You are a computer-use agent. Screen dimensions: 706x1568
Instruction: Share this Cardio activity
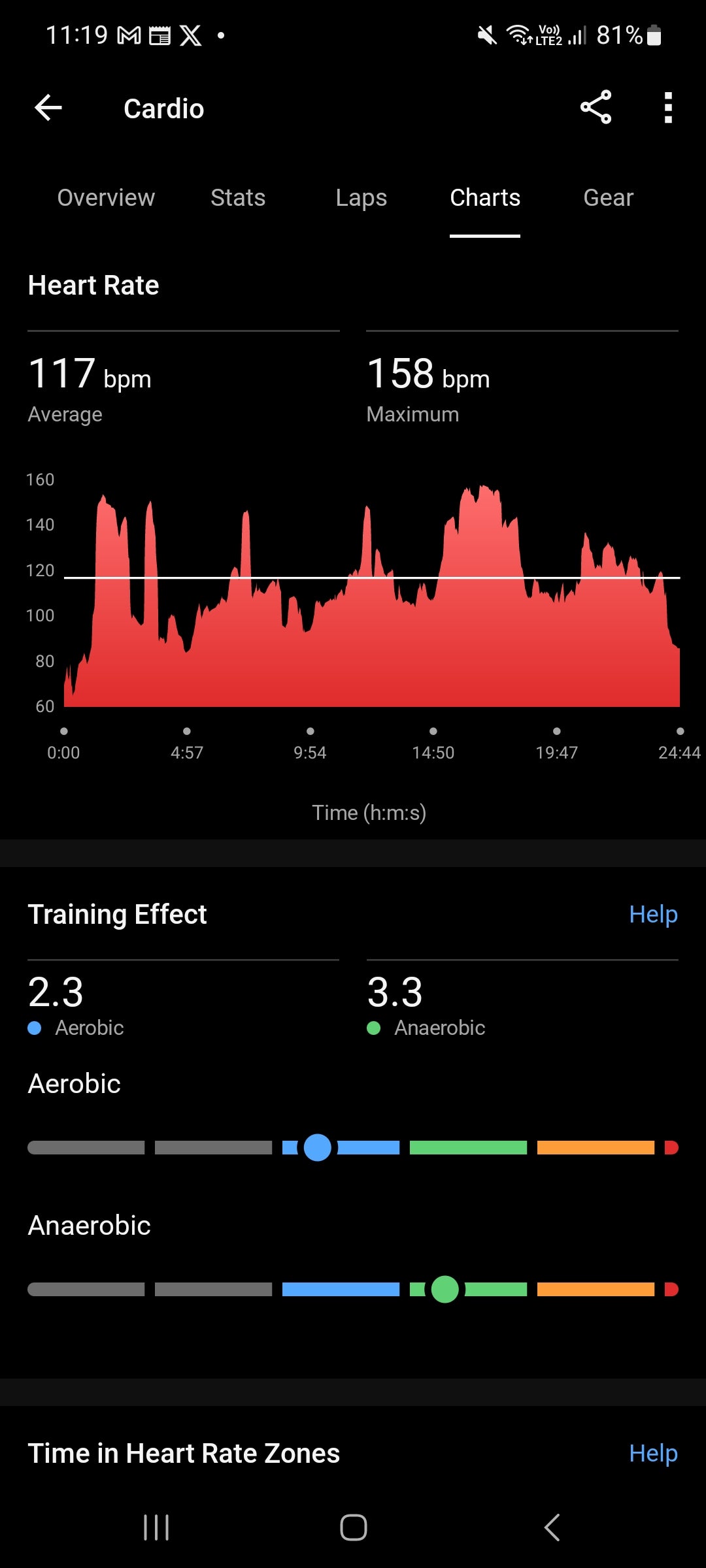click(596, 108)
